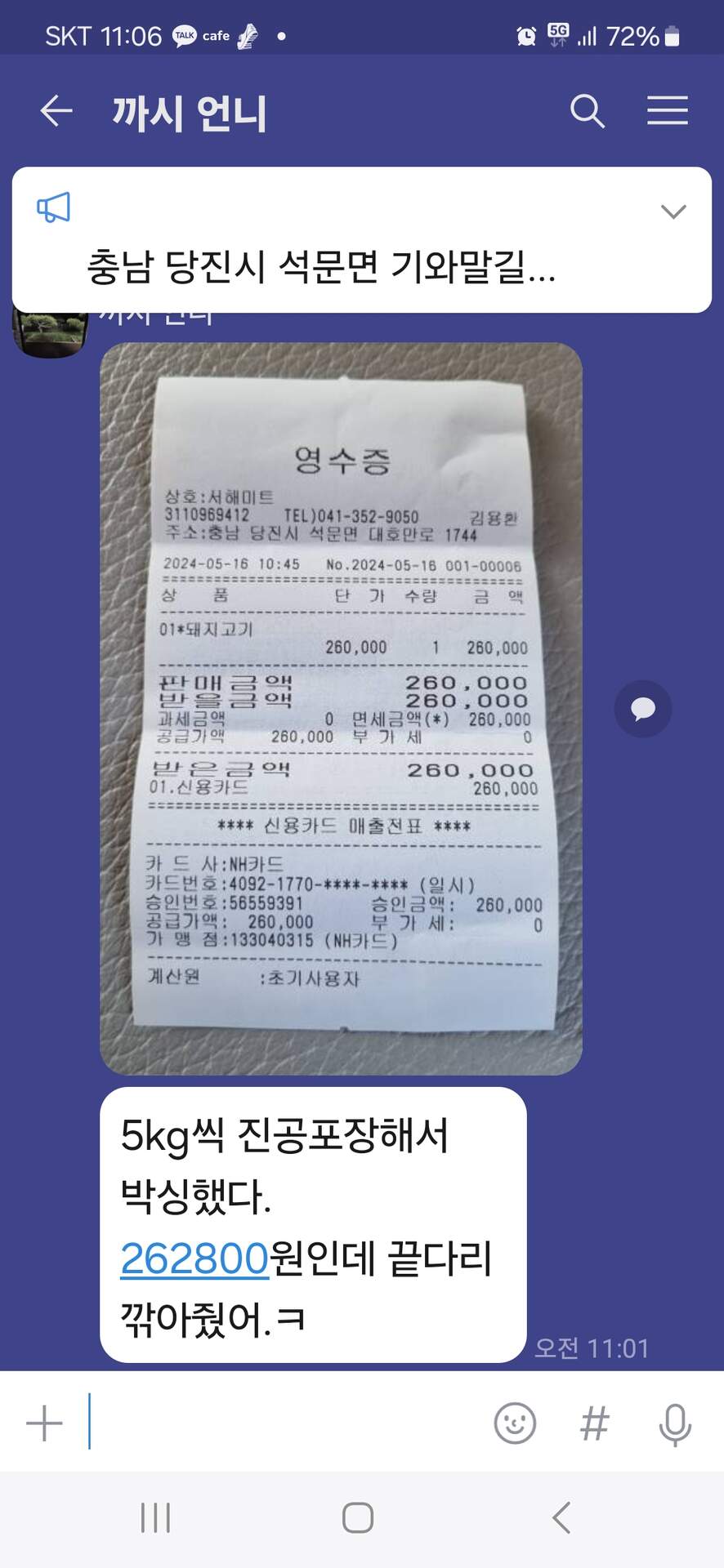
Task: Open the receipt photo full screen
Action: (x=341, y=708)
